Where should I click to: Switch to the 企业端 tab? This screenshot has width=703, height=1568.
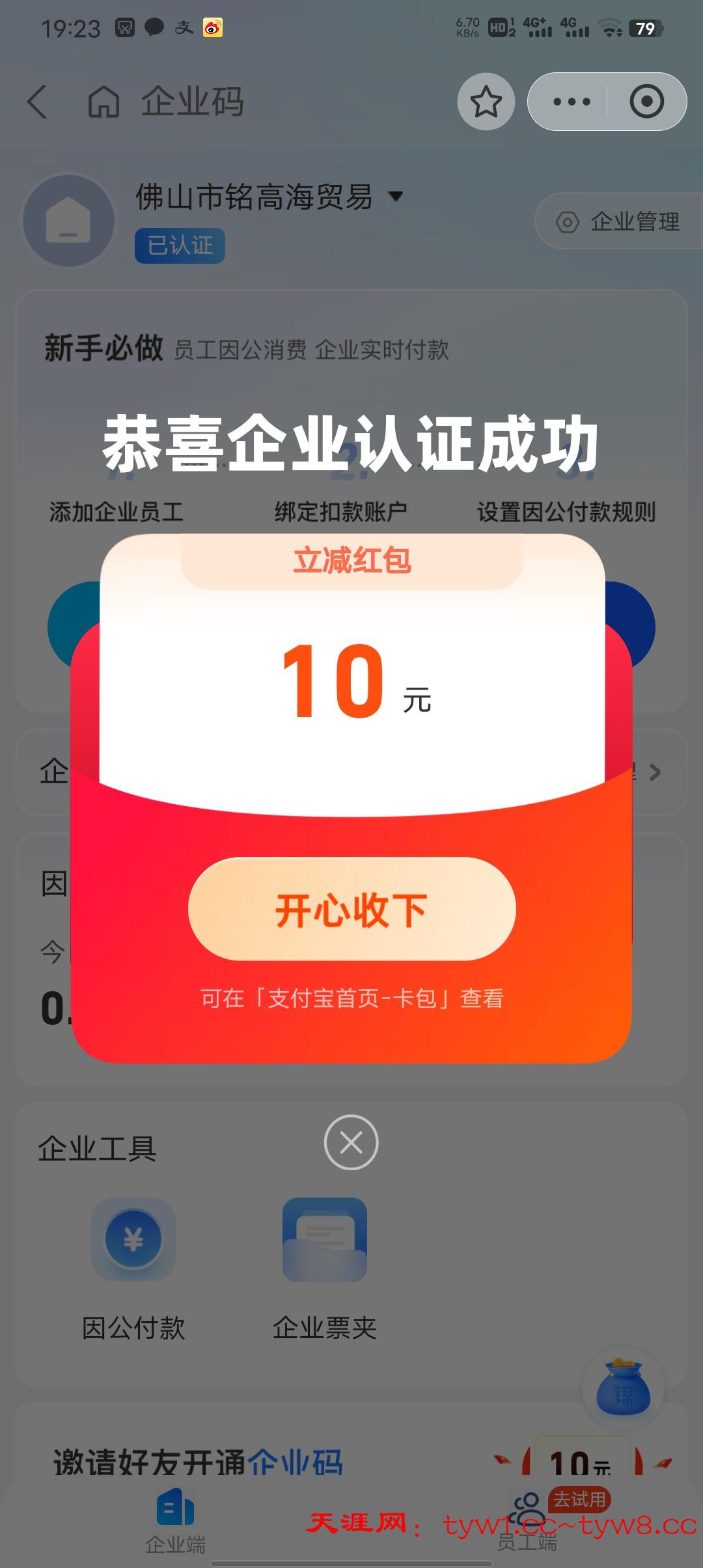point(175,1521)
